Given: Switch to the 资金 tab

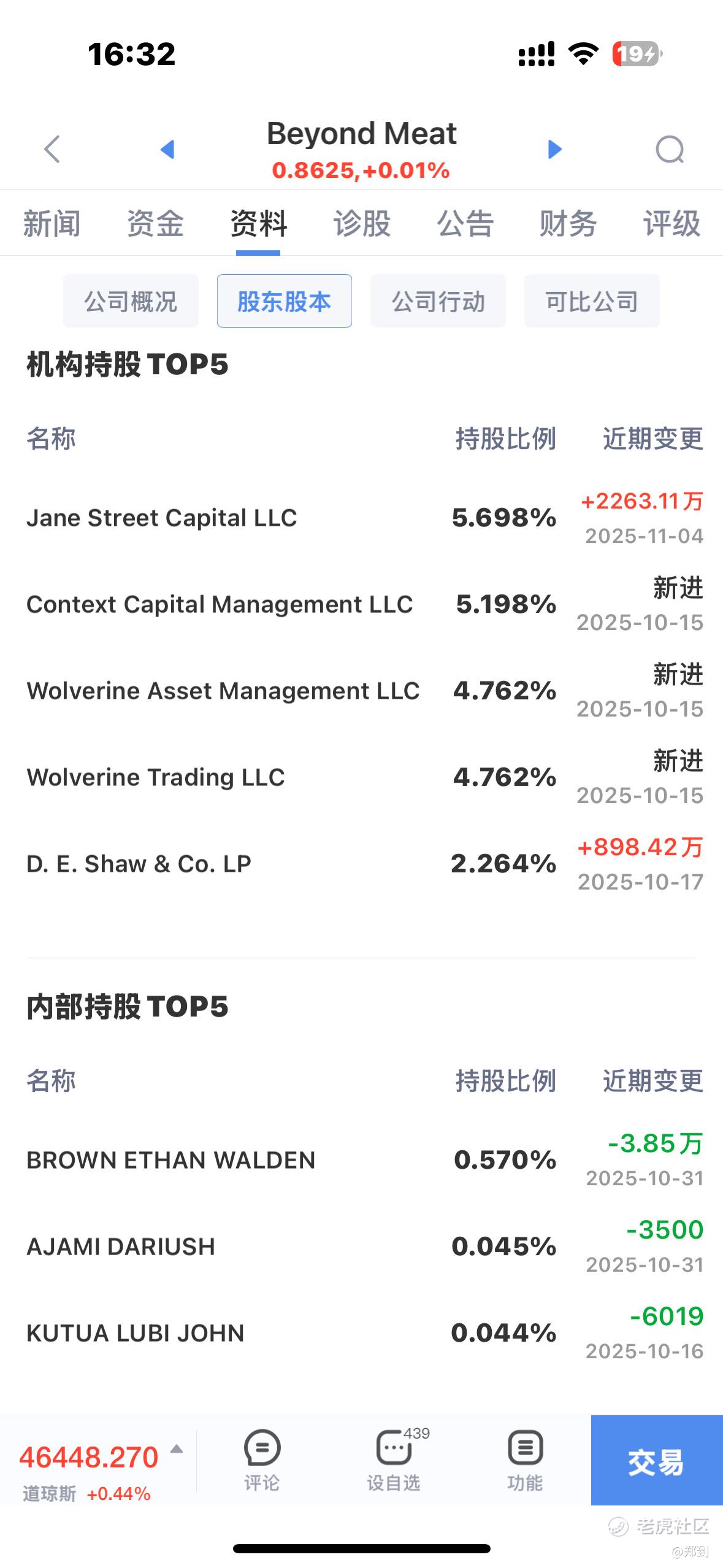Looking at the screenshot, I should click(x=155, y=223).
